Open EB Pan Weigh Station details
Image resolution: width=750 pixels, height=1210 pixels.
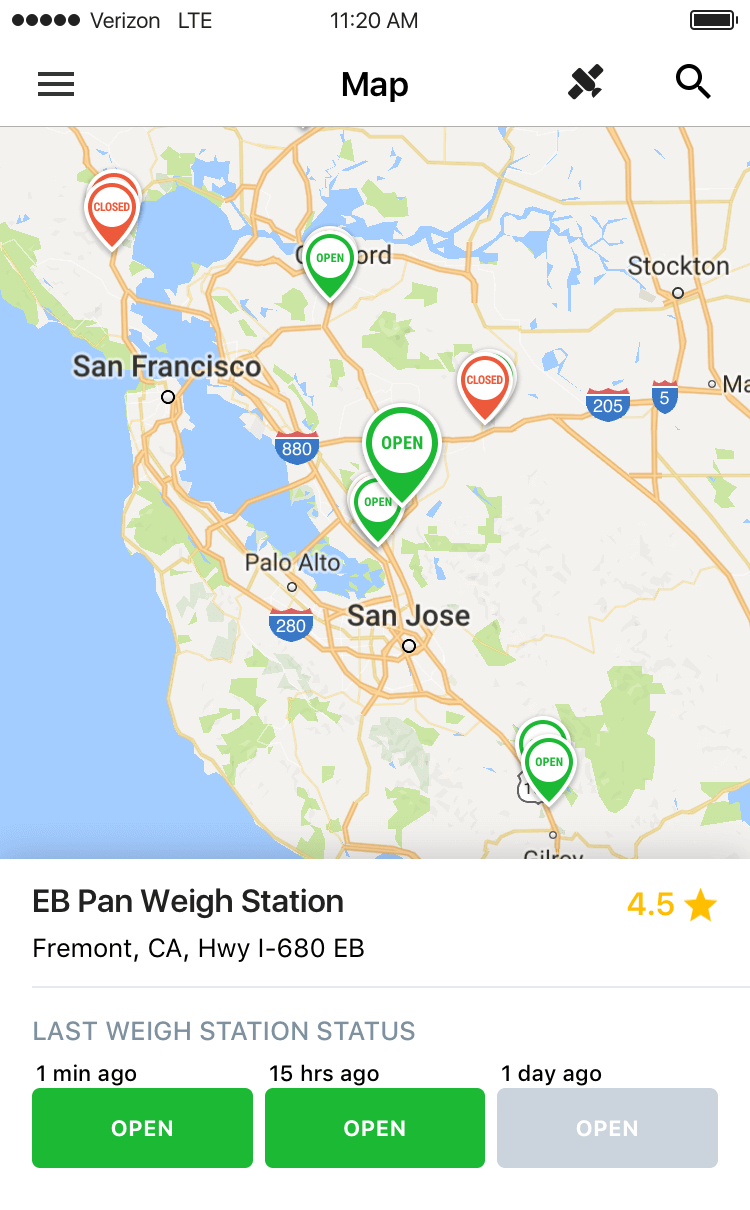[188, 902]
